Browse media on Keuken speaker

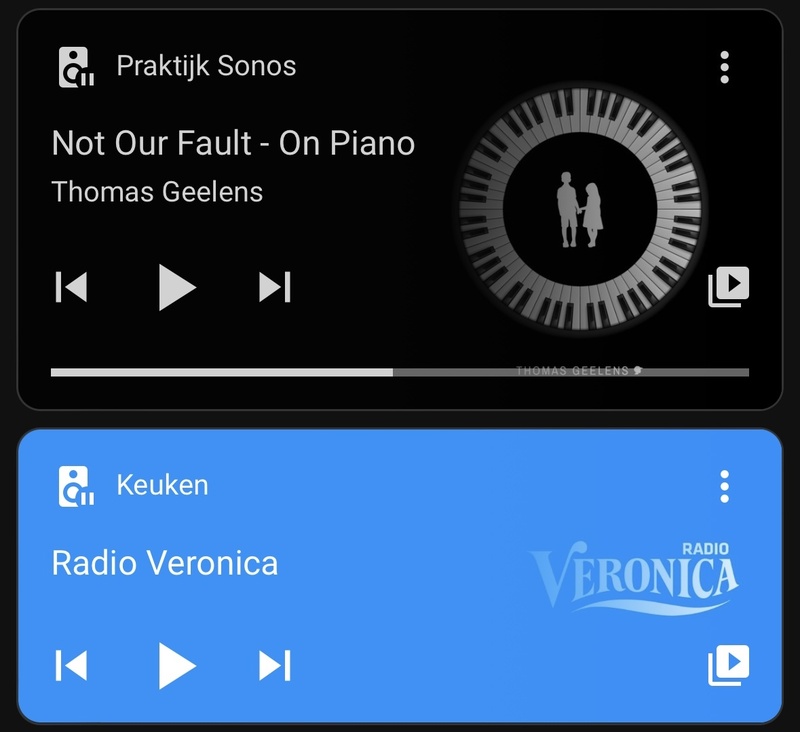pyautogui.click(x=729, y=665)
